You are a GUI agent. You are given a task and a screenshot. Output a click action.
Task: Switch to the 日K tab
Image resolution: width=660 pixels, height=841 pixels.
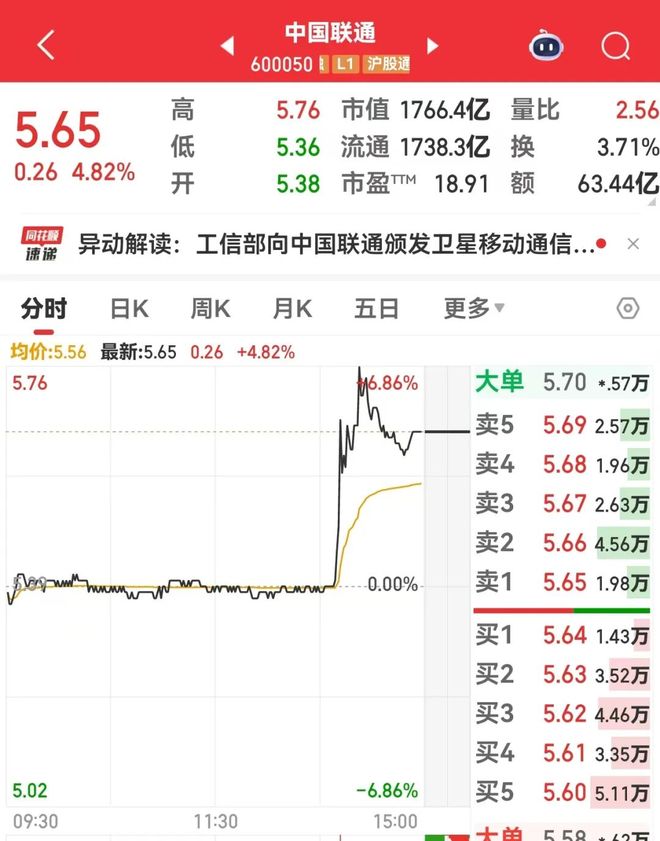coord(129,308)
